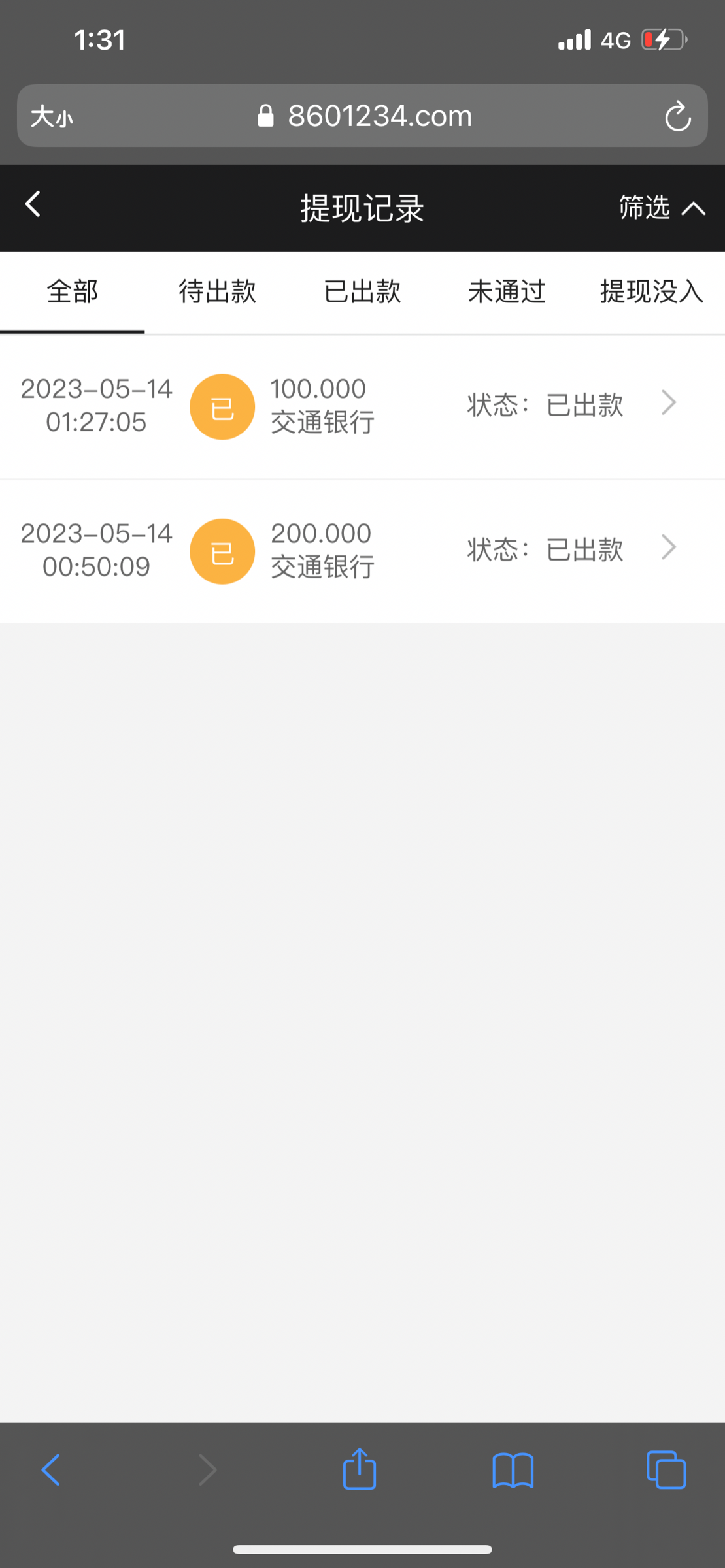The image size is (725, 1568).
Task: Show the 未通过 tab
Action: 507,291
